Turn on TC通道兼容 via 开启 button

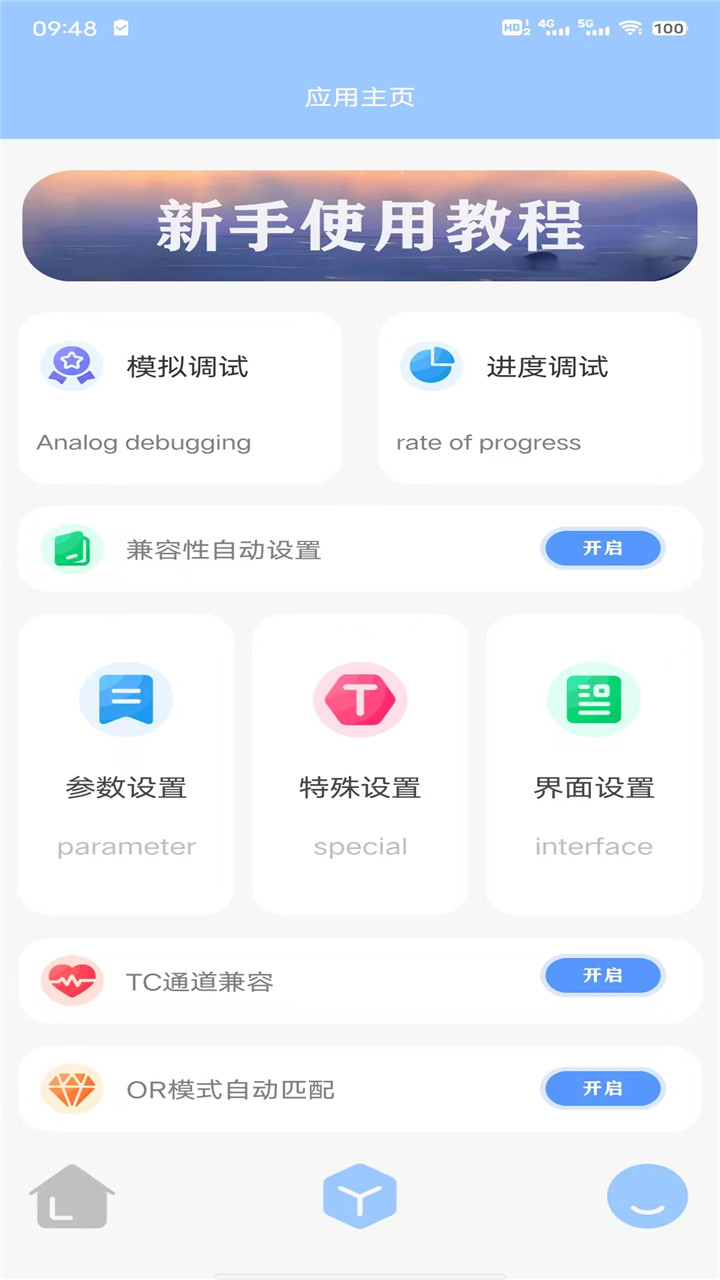coord(603,976)
